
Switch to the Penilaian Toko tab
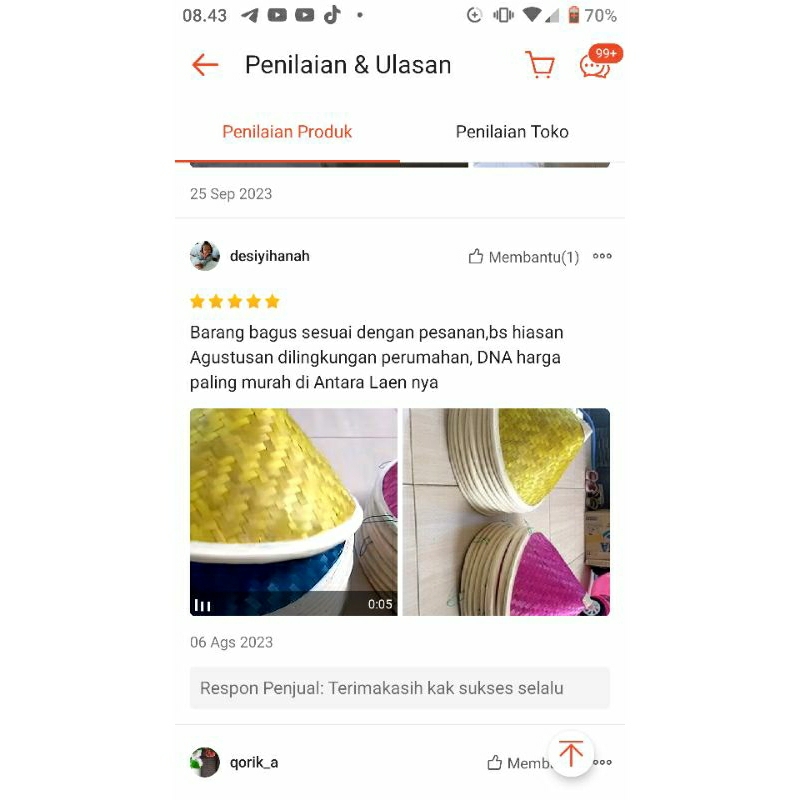[512, 132]
